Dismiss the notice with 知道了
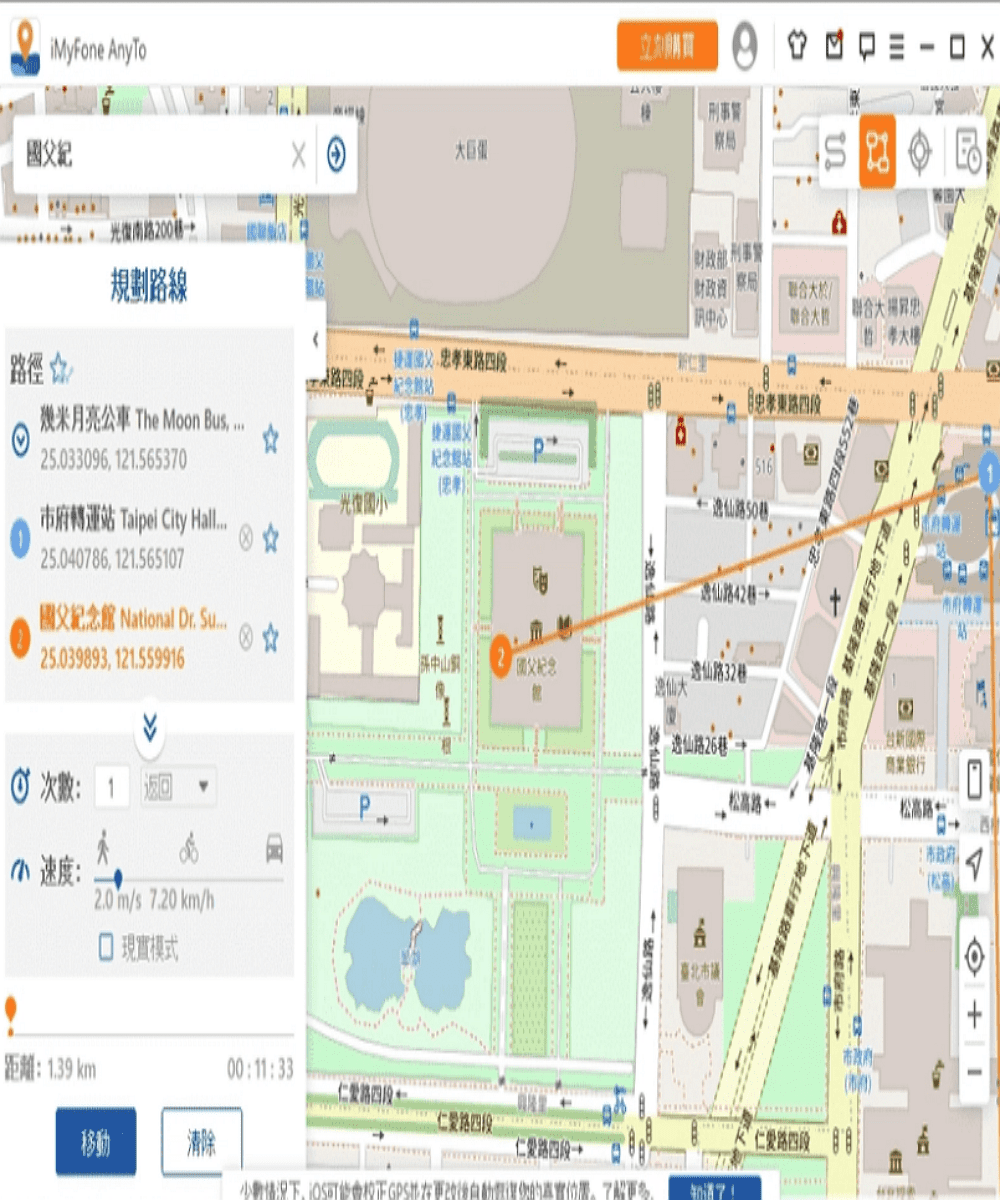 [713, 1190]
